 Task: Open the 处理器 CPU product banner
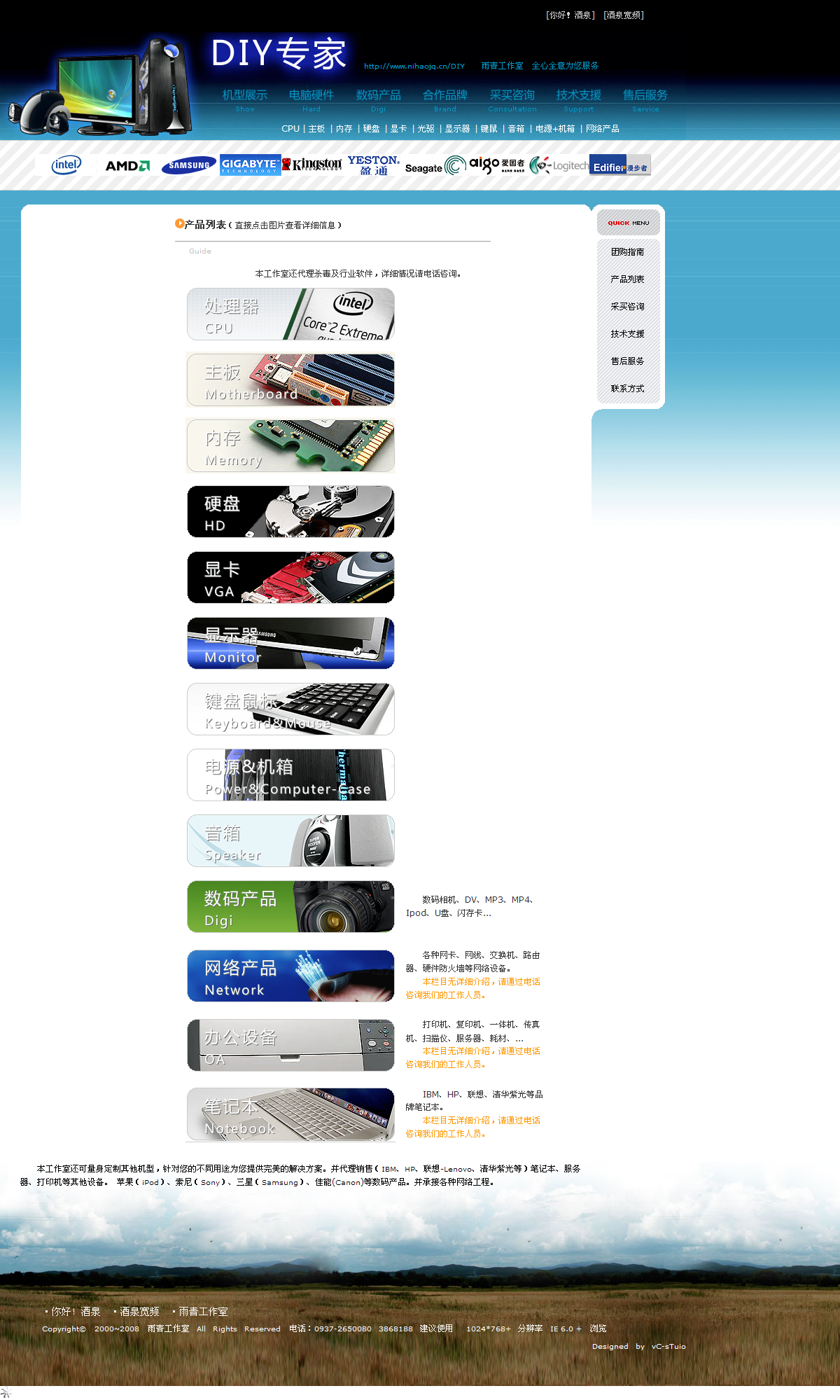click(x=291, y=314)
